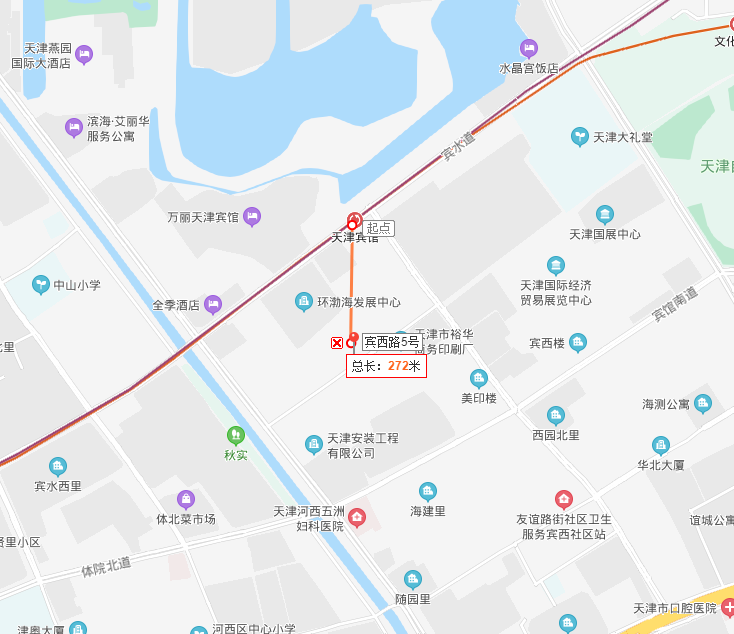This screenshot has width=734, height=634.
Task: Open 万丽天津宾馆 hotel marker
Action: click(252, 216)
